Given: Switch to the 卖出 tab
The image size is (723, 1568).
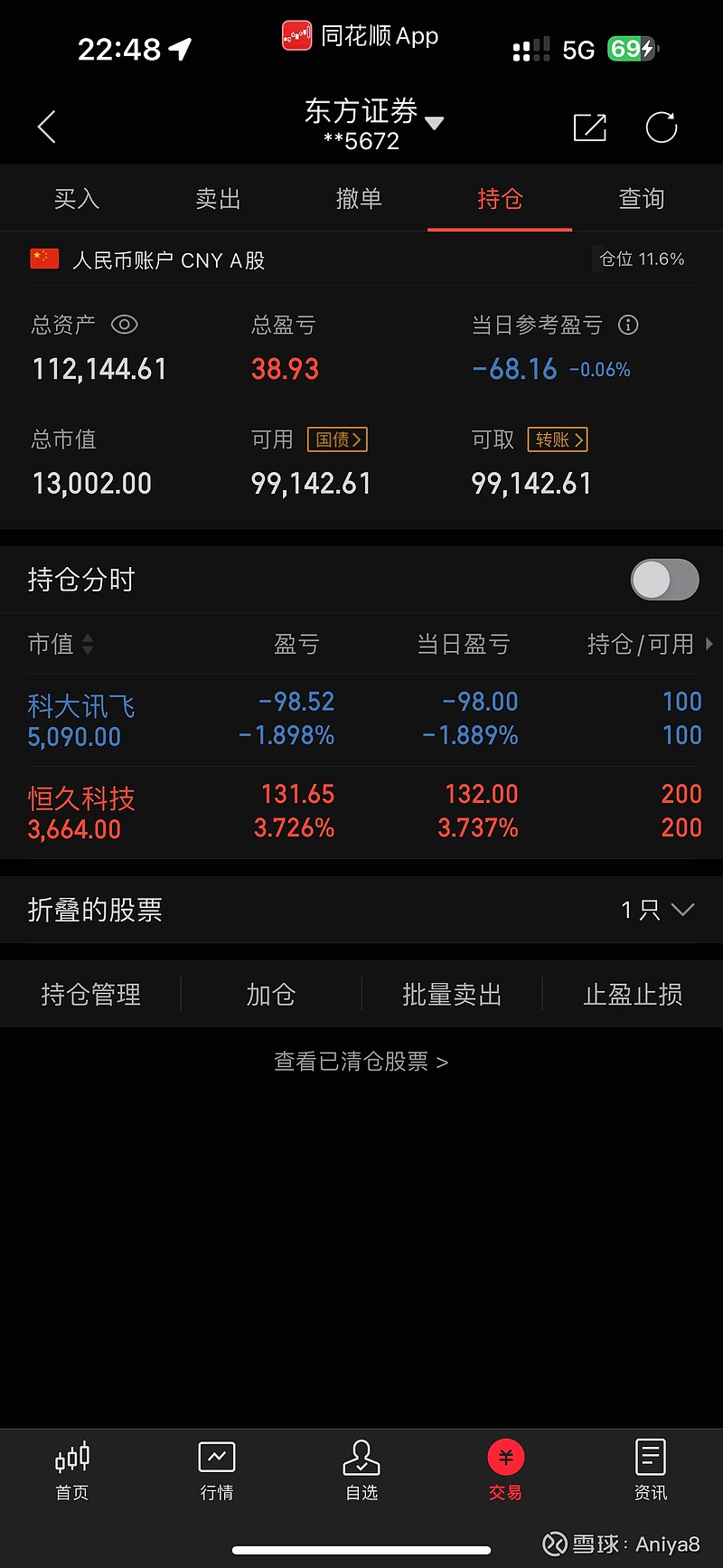Looking at the screenshot, I should 218,199.
